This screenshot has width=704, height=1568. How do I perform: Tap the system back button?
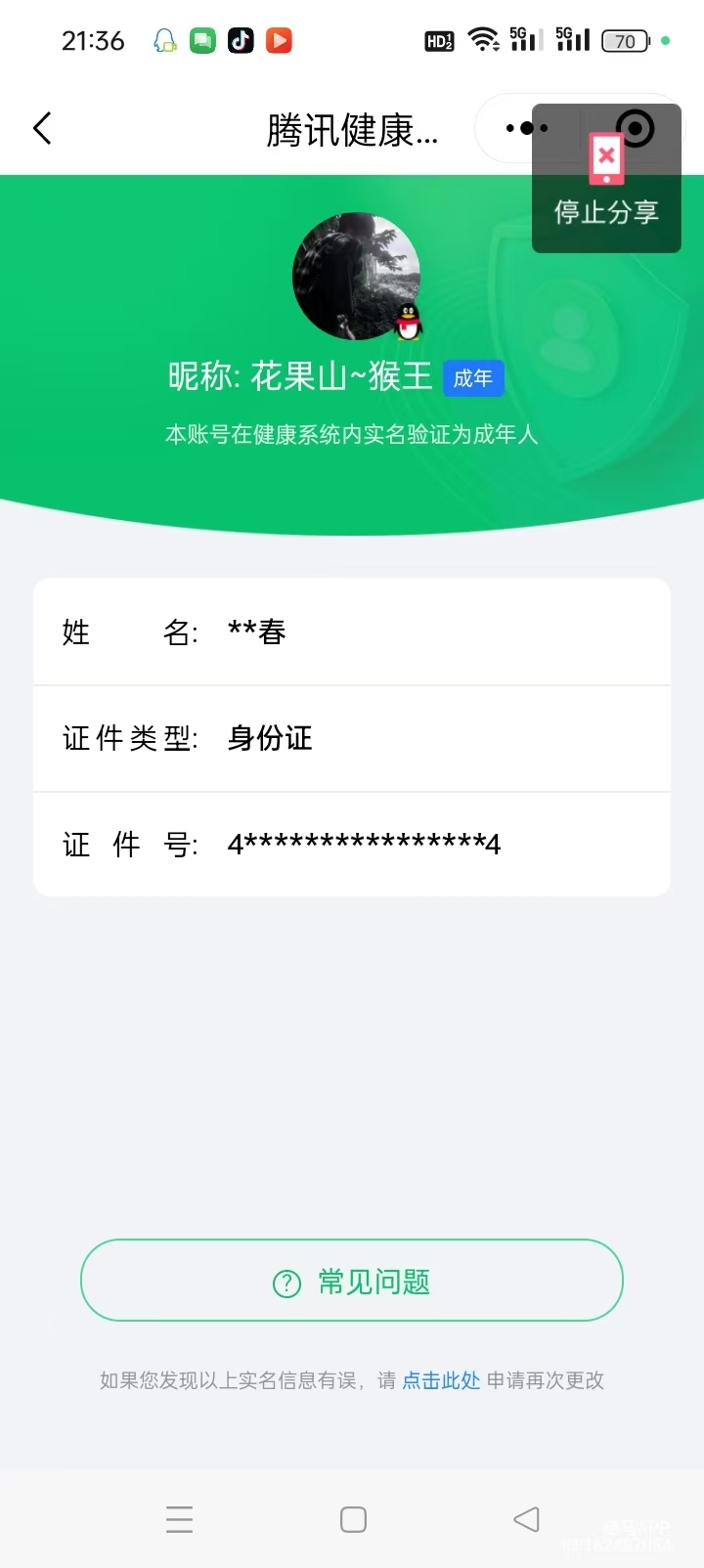526,1519
